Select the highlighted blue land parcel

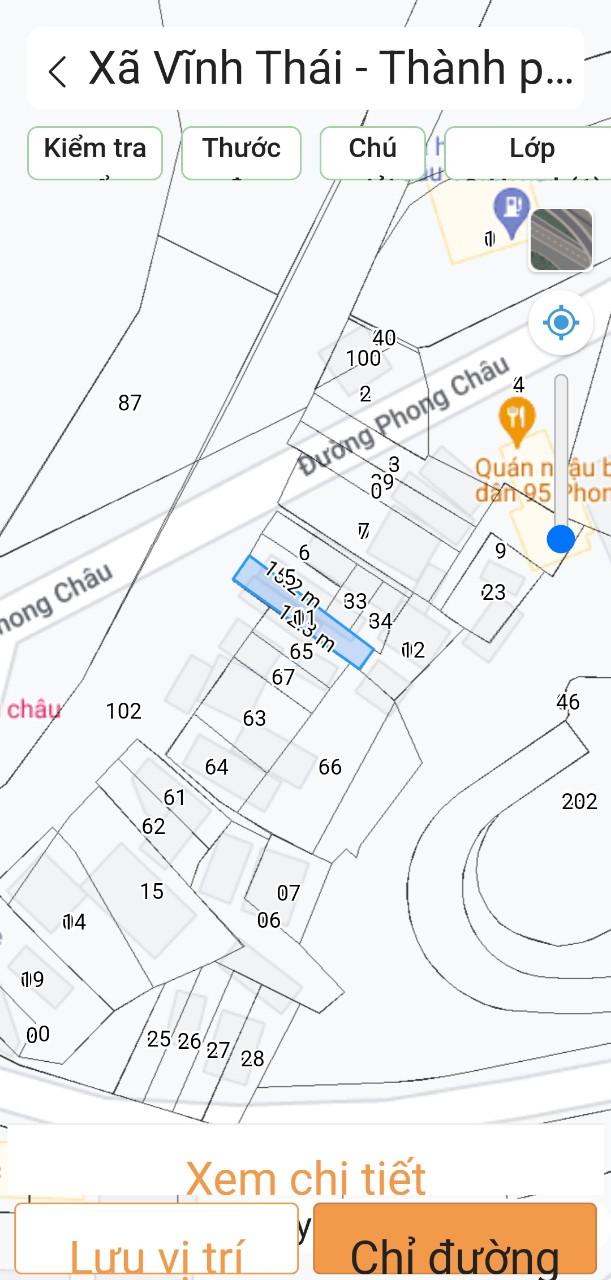coord(303,612)
